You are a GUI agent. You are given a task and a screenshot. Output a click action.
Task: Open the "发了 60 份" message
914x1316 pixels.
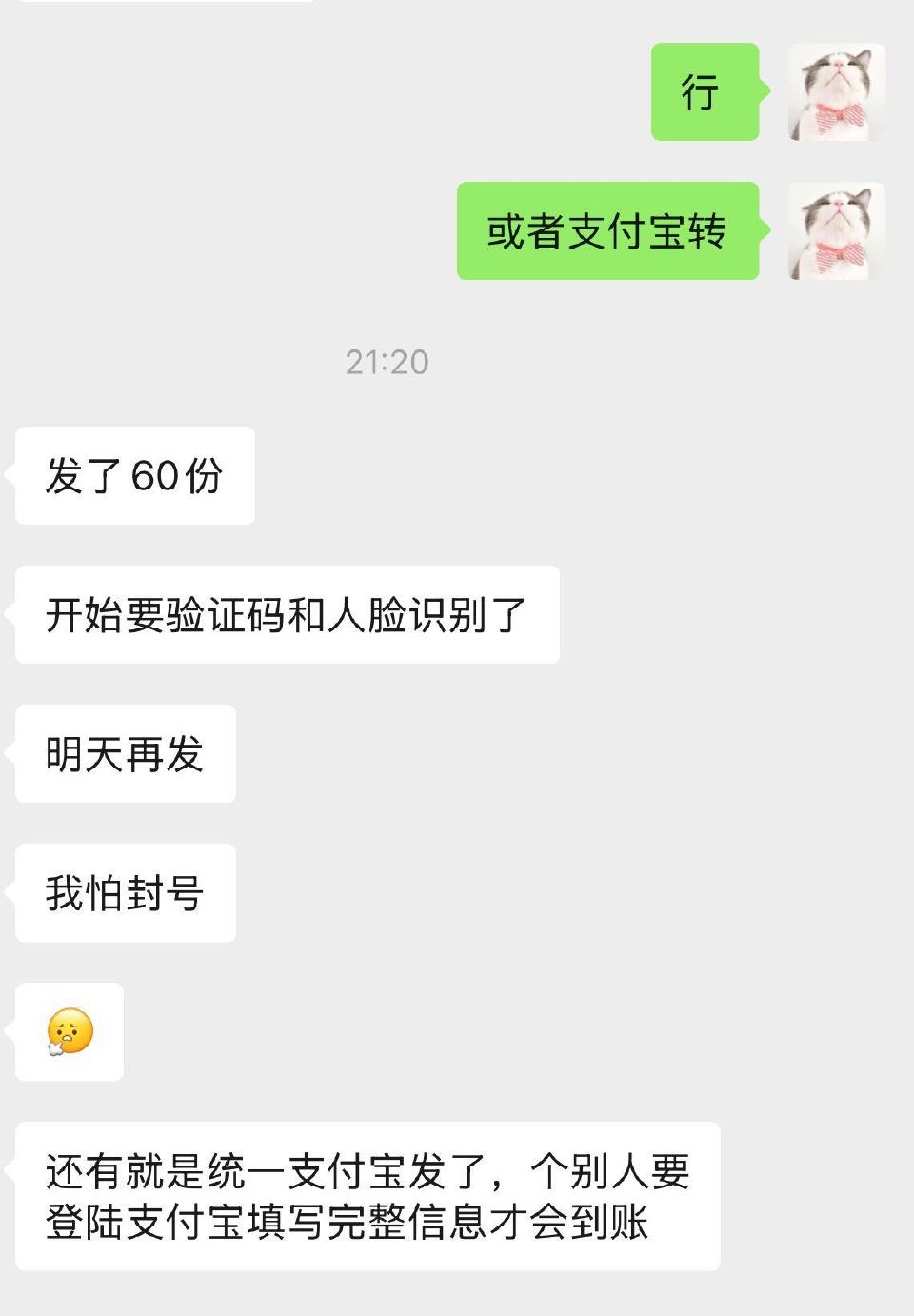[x=133, y=473]
